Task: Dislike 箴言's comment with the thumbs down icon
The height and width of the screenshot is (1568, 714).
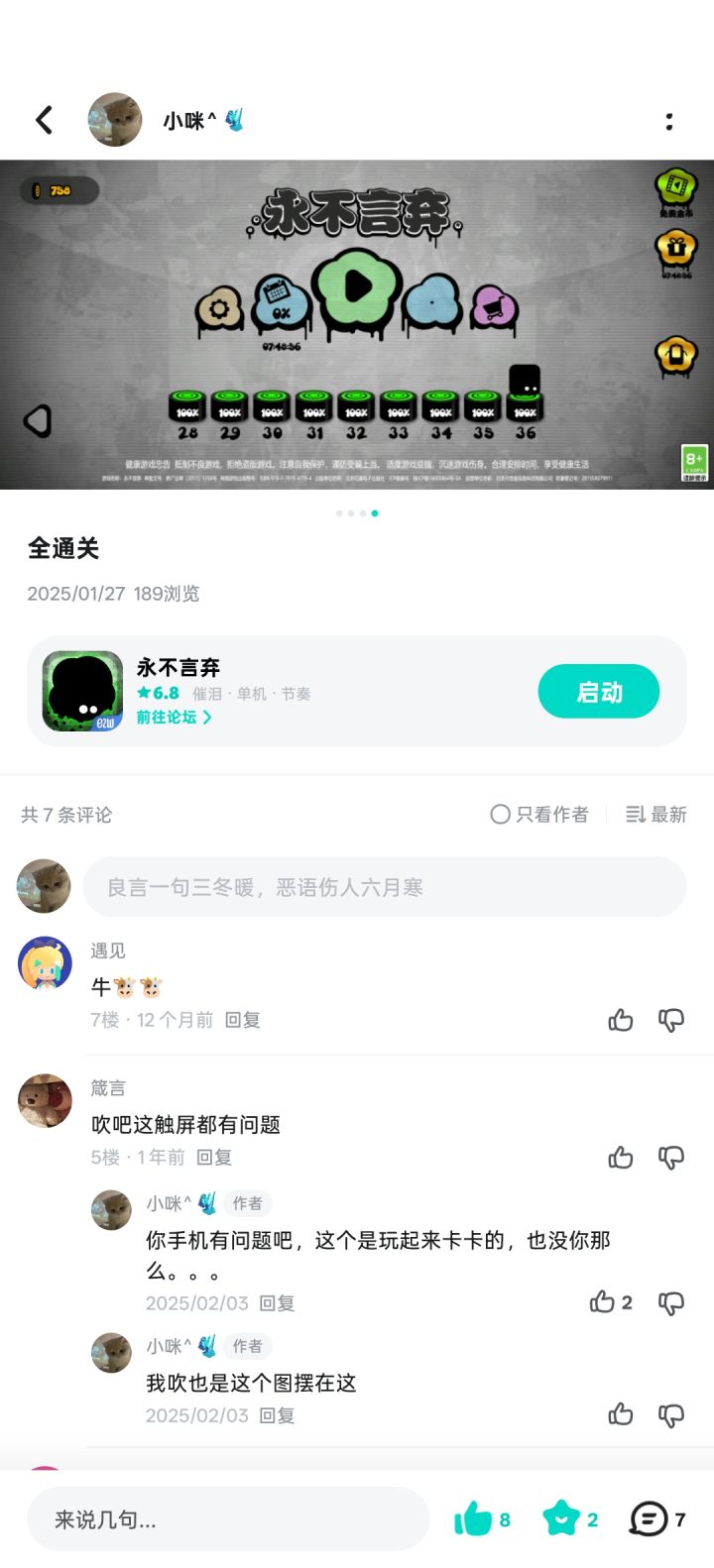Action: coord(670,1157)
